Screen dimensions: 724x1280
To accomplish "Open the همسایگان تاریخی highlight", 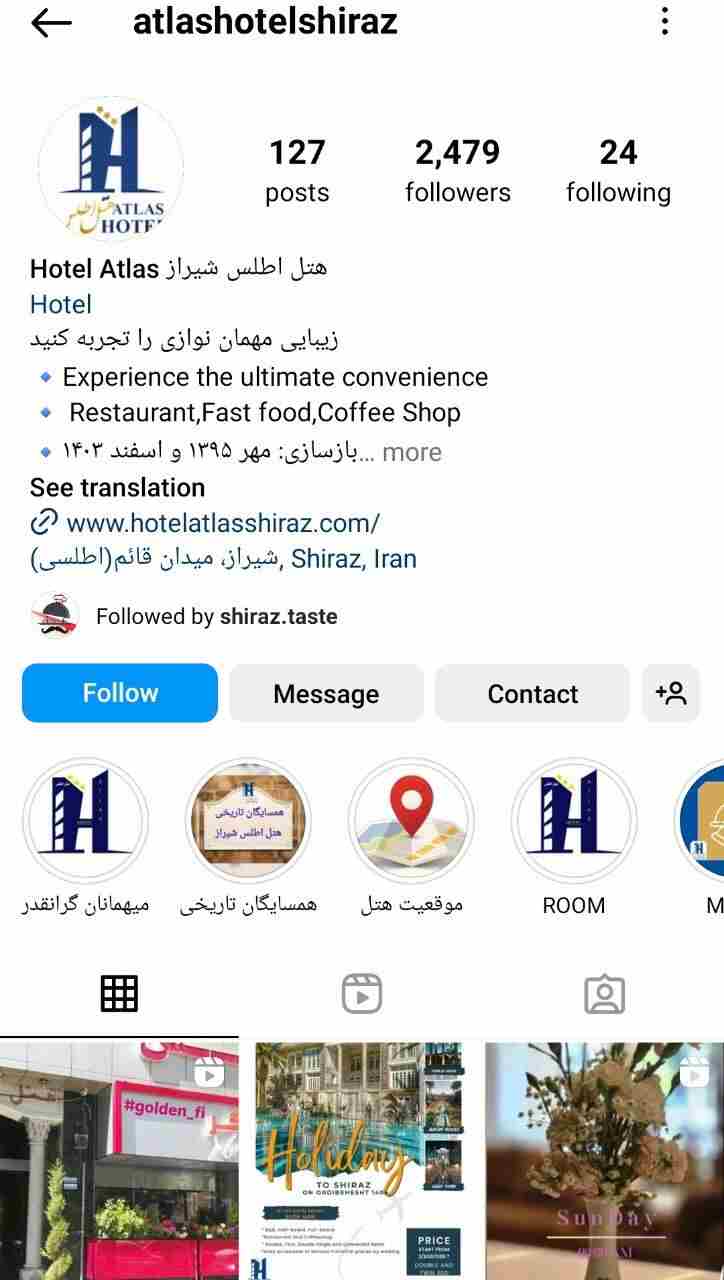I will [x=248, y=819].
